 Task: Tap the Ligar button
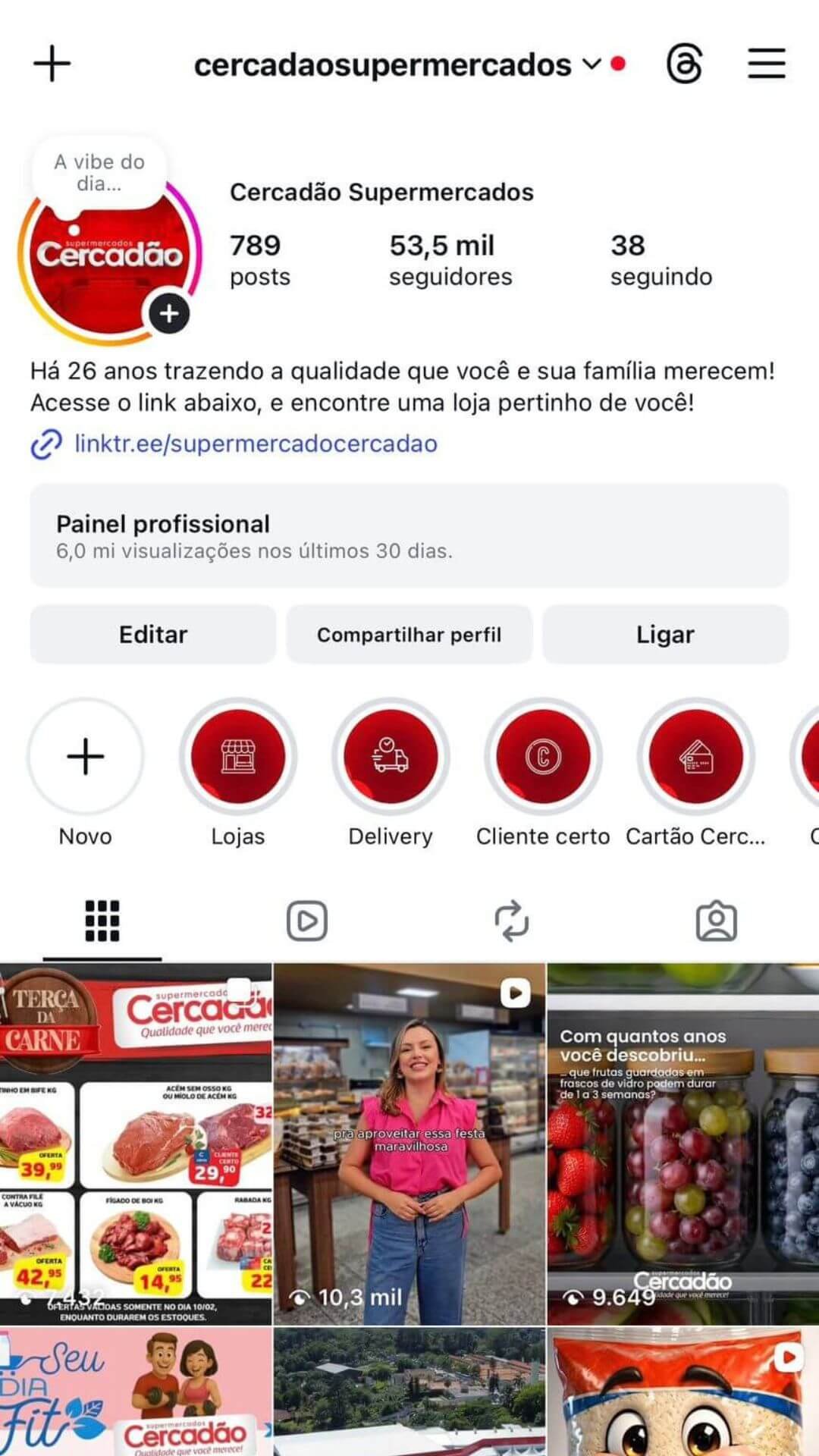[x=665, y=634]
